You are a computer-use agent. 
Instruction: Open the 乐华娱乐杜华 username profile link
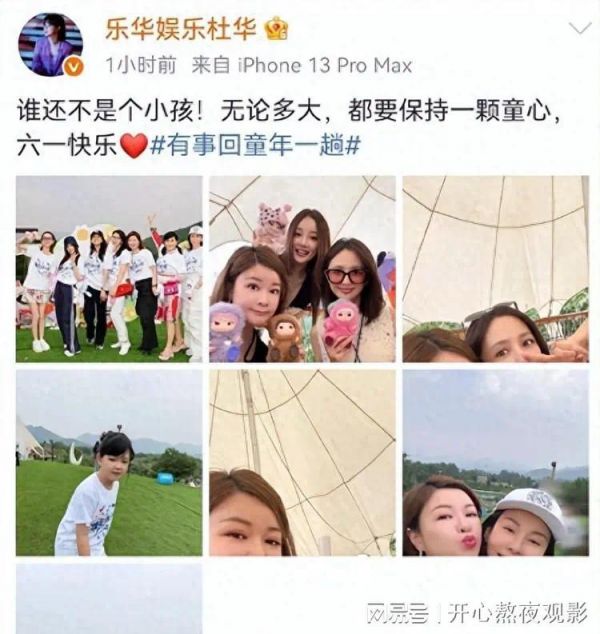[x=182, y=28]
